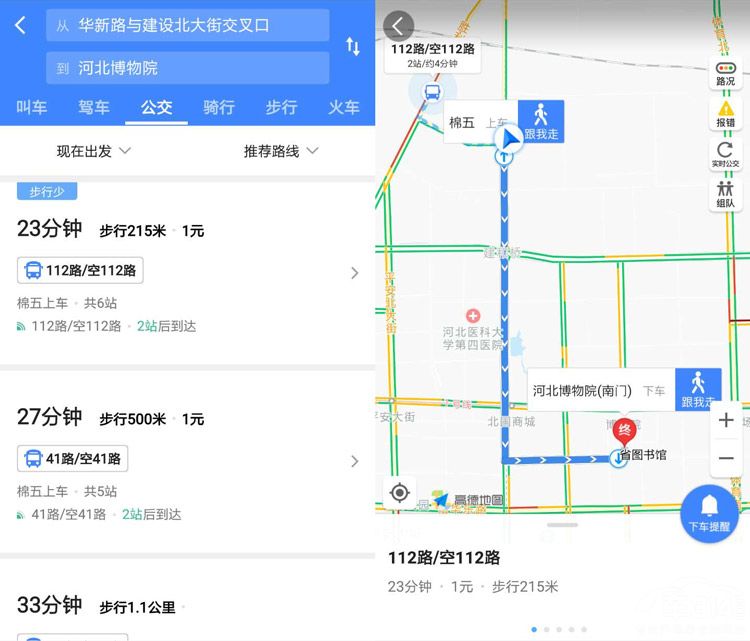Screen dimensions: 750x641
Task: Toggle the 路况 traffic layer
Action: click(x=725, y=73)
